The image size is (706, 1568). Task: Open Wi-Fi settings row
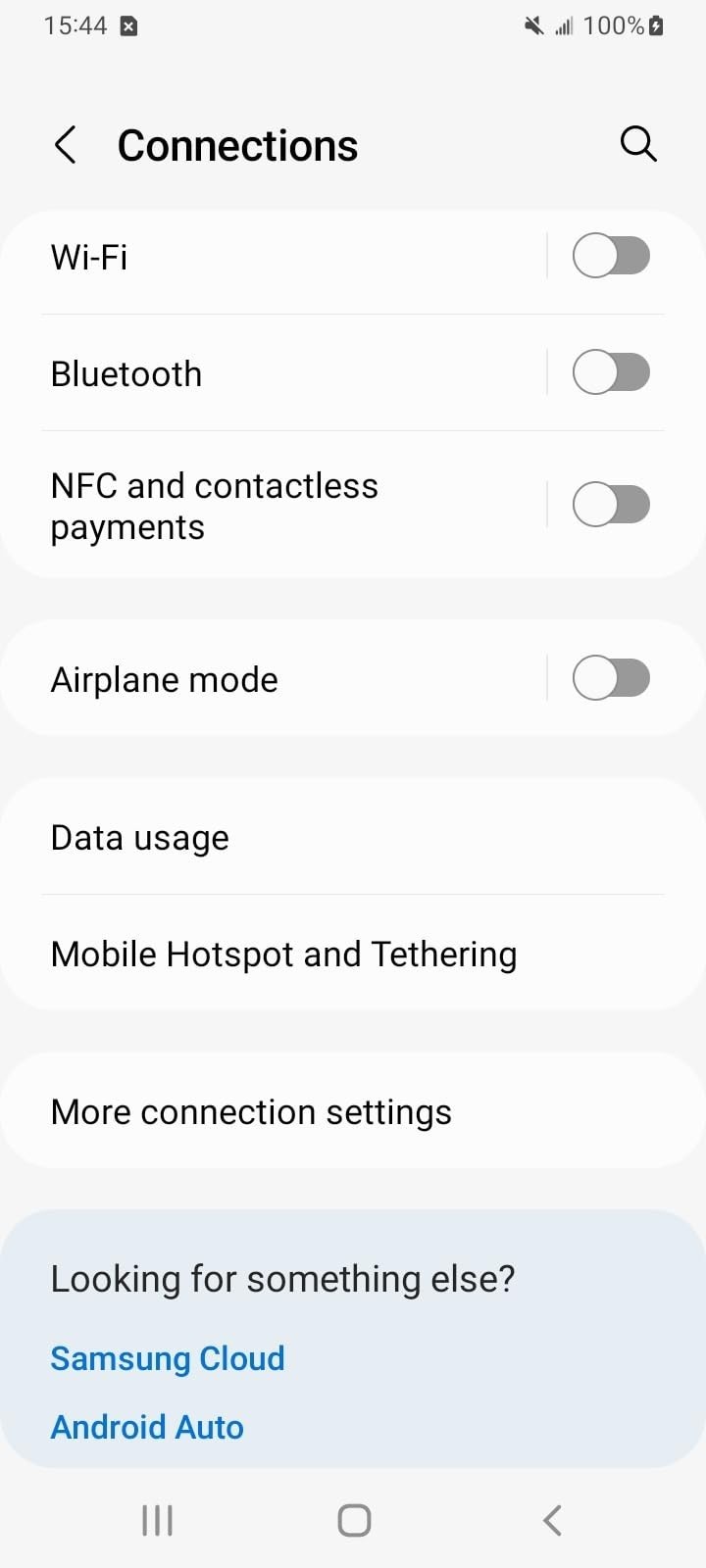(275, 257)
